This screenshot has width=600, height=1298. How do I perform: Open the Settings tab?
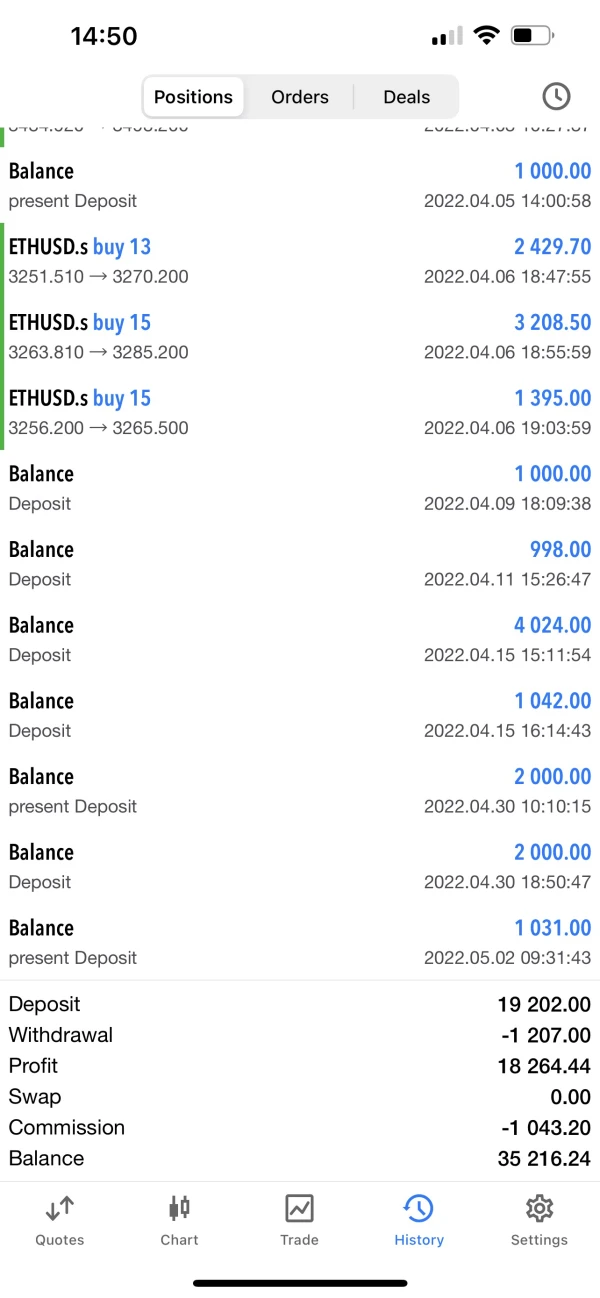pyautogui.click(x=539, y=1220)
